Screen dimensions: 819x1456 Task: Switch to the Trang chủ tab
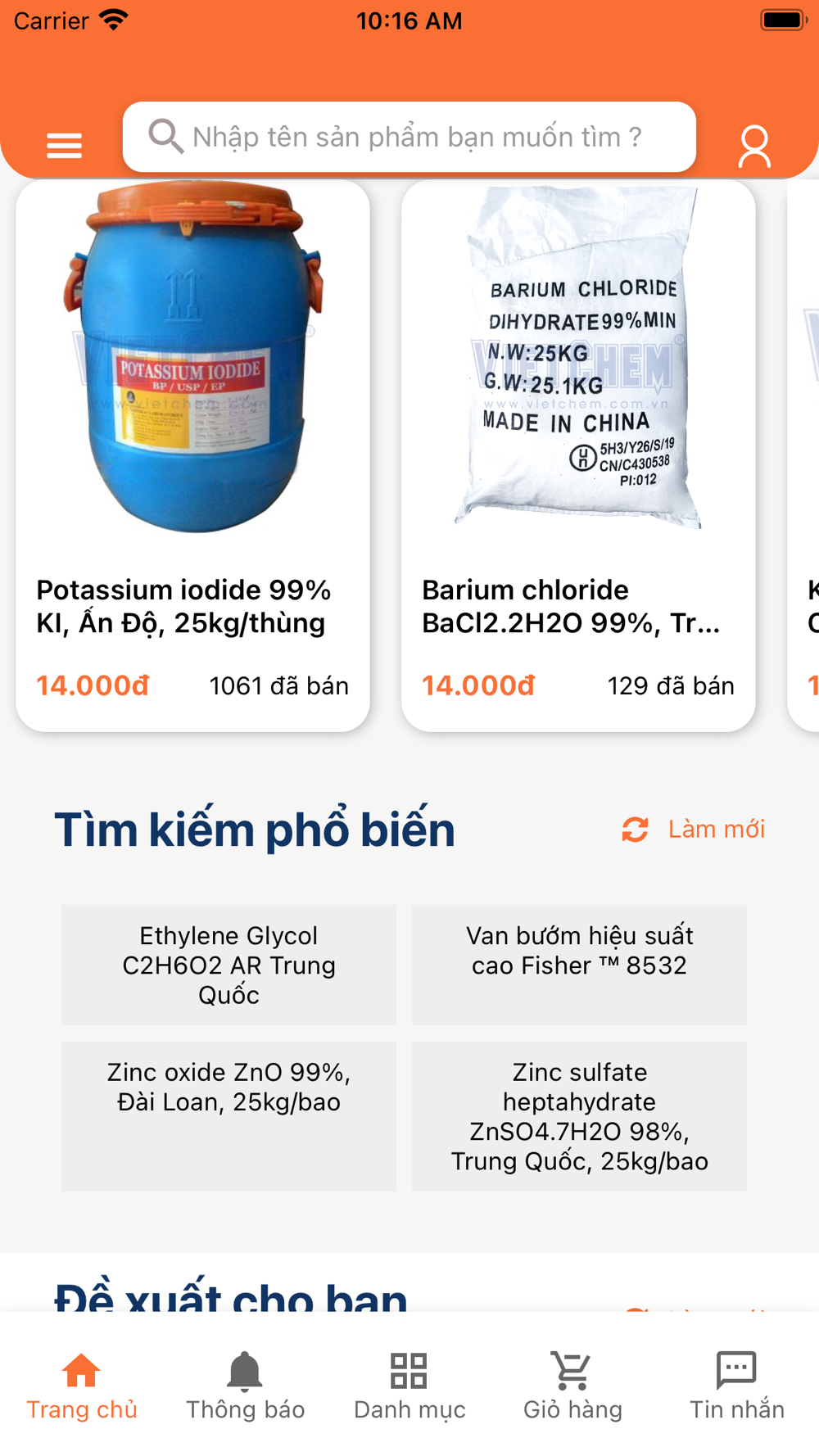pyautogui.click(x=82, y=1386)
